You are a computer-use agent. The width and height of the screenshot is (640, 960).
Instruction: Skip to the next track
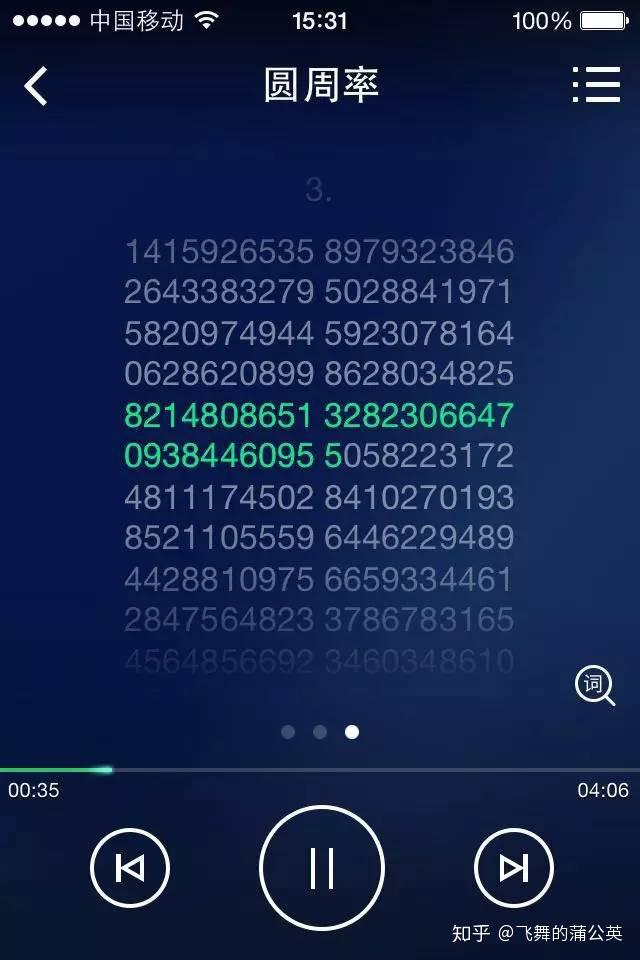pos(513,868)
